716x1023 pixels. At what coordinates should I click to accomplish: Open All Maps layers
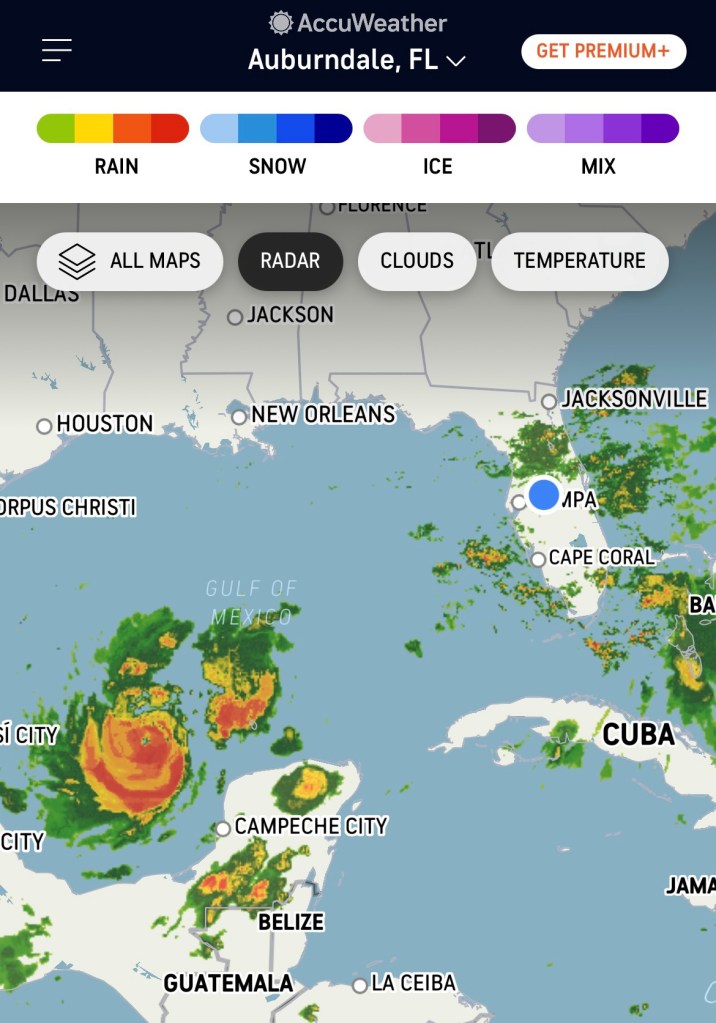point(130,261)
